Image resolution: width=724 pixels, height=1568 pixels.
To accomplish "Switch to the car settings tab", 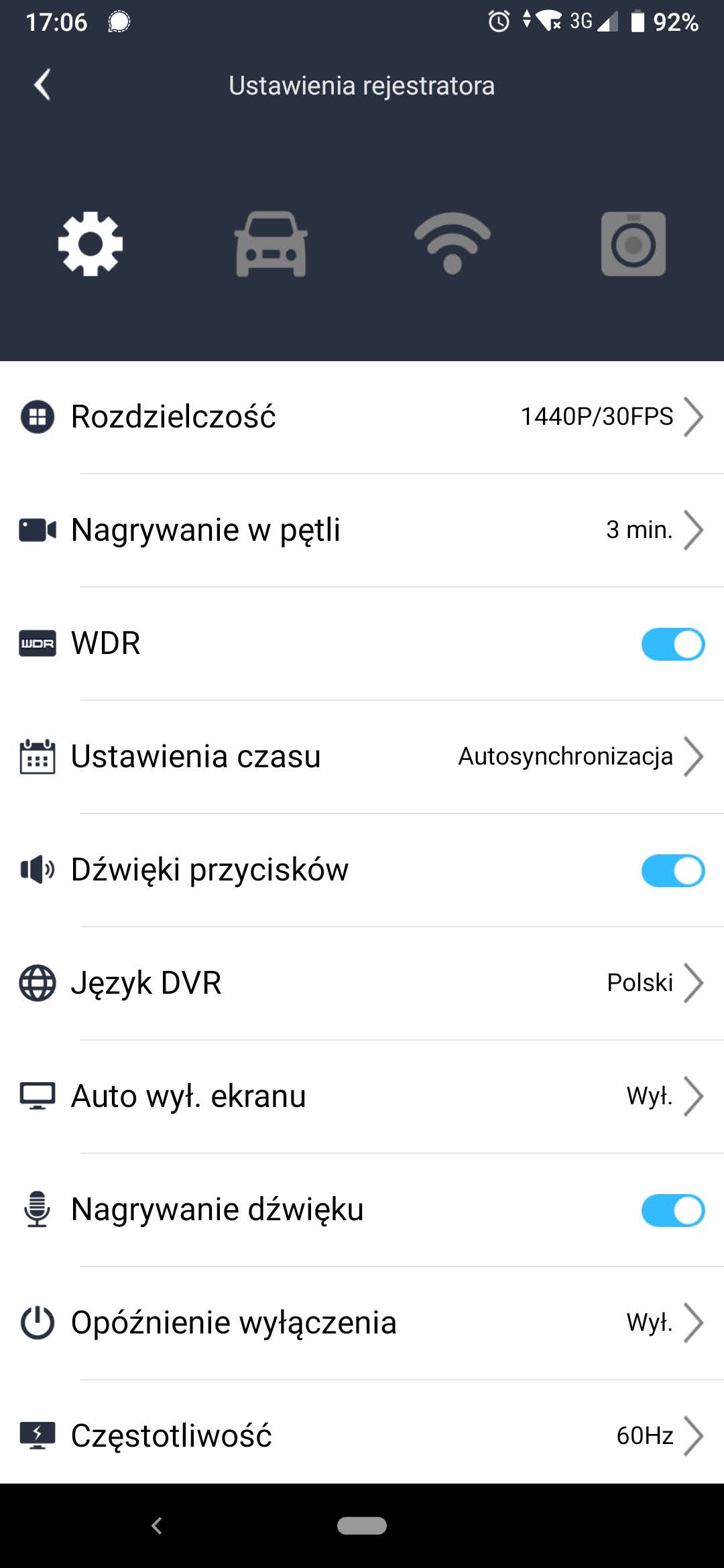I will (x=271, y=244).
